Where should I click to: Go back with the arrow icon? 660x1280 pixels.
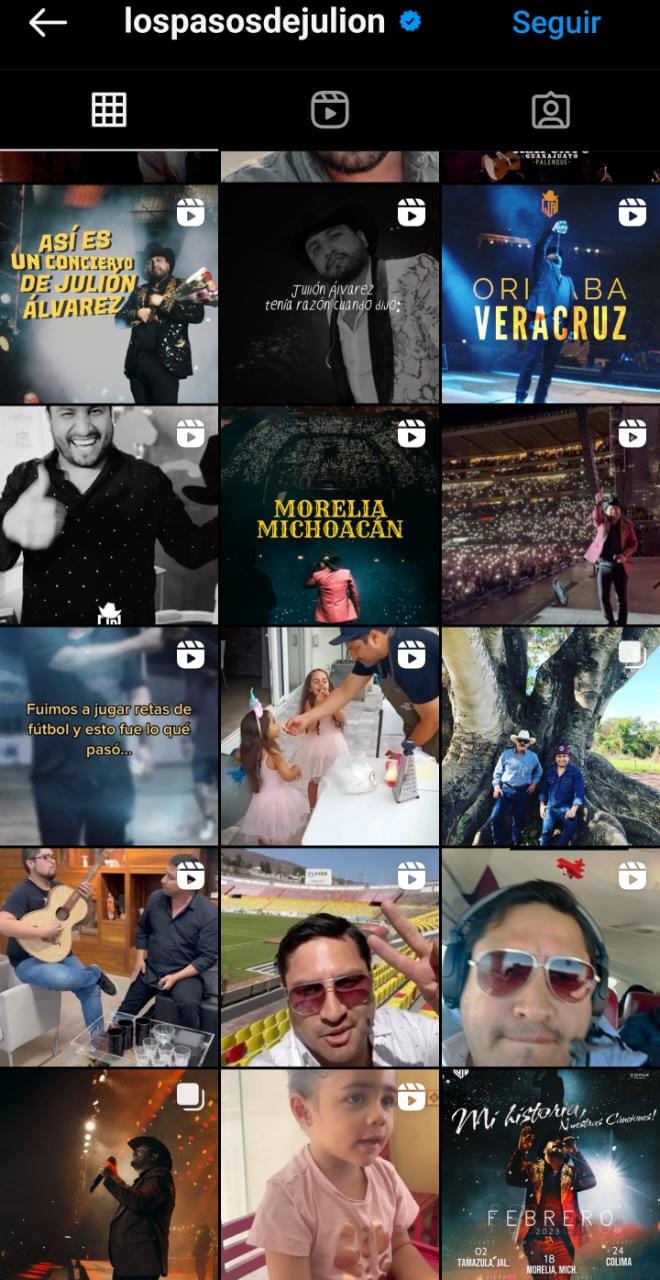47,23
